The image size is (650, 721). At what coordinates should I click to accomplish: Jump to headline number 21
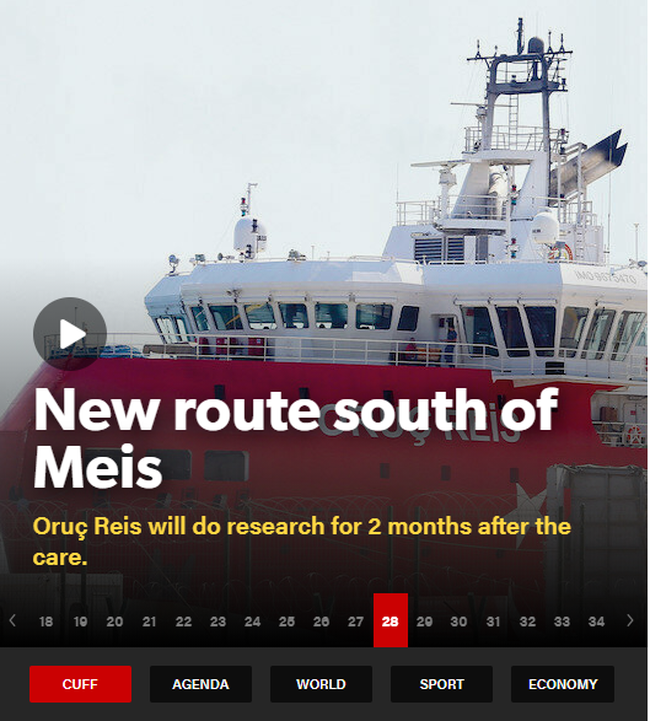[x=149, y=622]
